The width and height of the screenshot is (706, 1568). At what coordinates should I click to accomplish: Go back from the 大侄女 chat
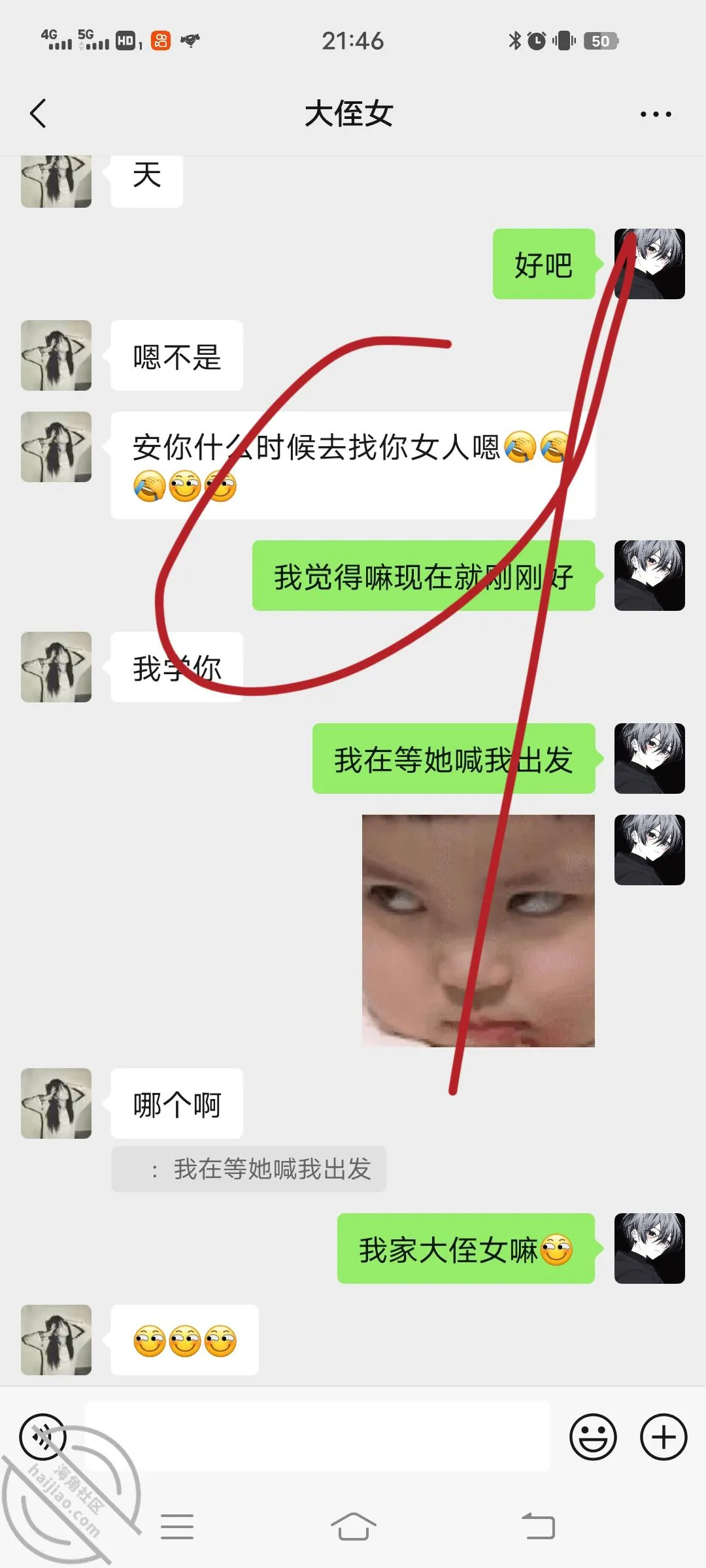pyautogui.click(x=38, y=114)
